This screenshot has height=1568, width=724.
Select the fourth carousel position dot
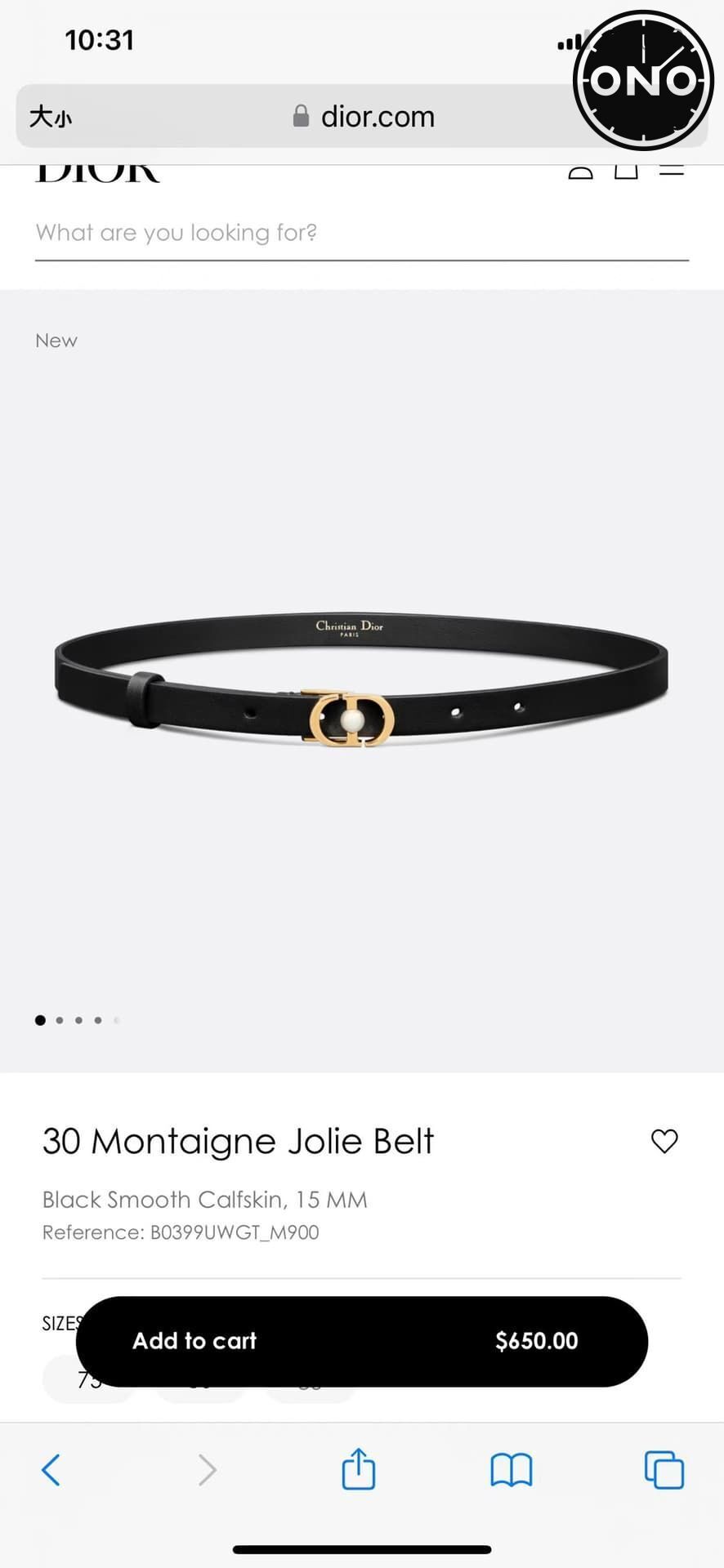pos(97,1020)
